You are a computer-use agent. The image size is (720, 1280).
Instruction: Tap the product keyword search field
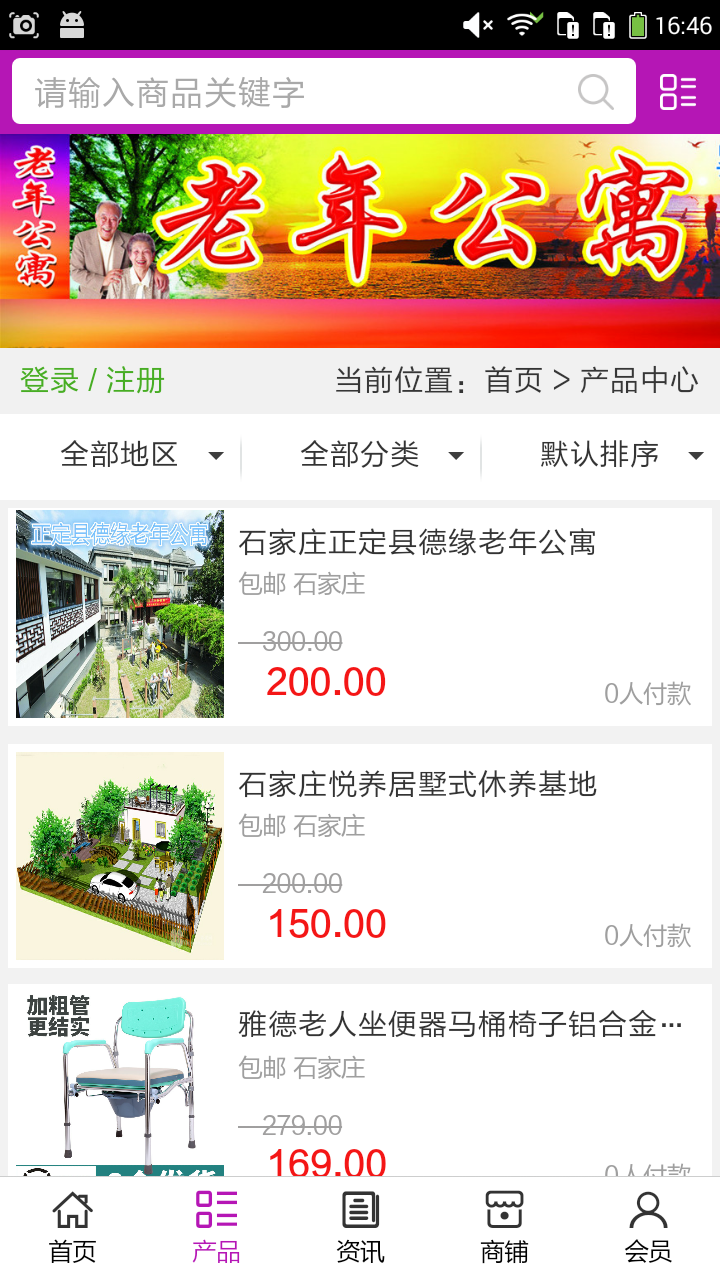tap(300, 92)
